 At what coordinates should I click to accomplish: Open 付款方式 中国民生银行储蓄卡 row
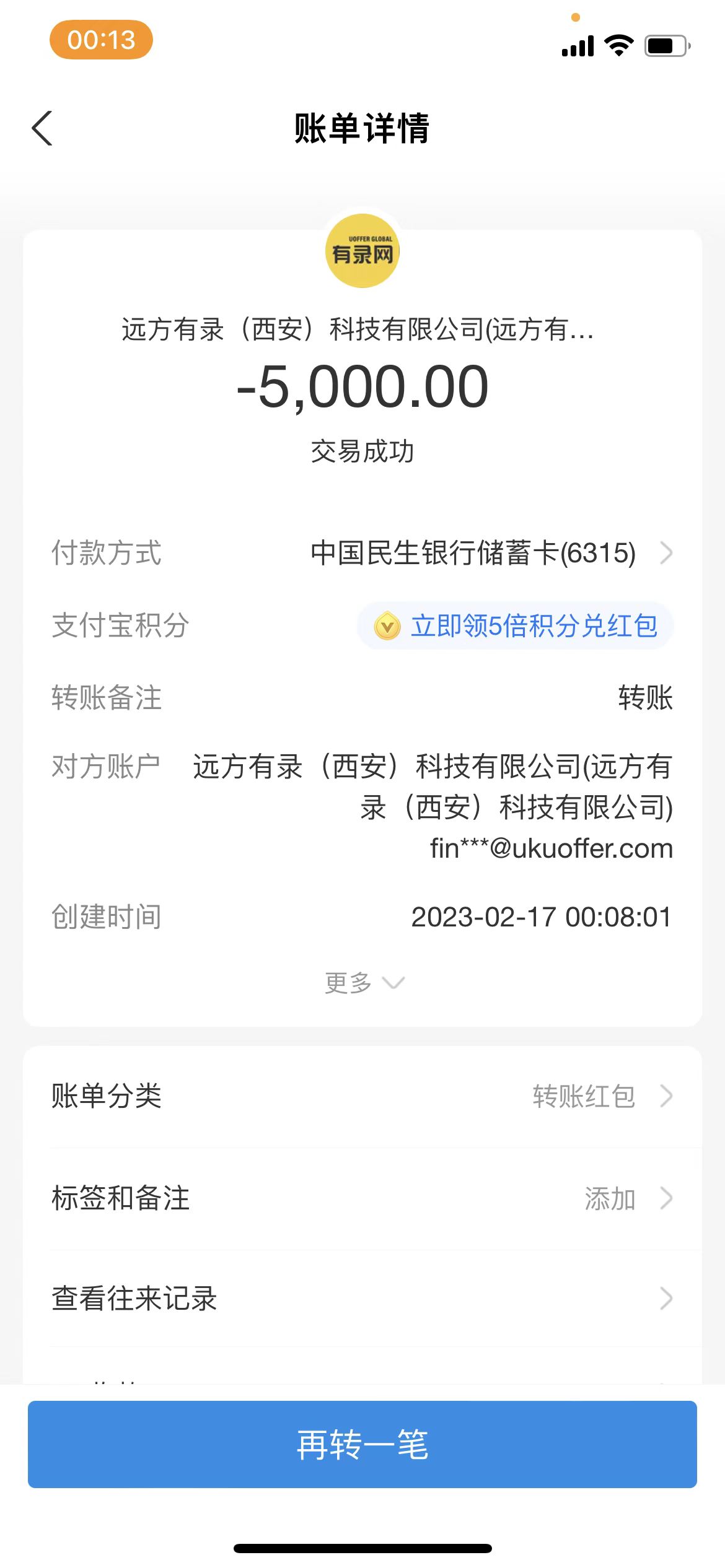[490, 553]
